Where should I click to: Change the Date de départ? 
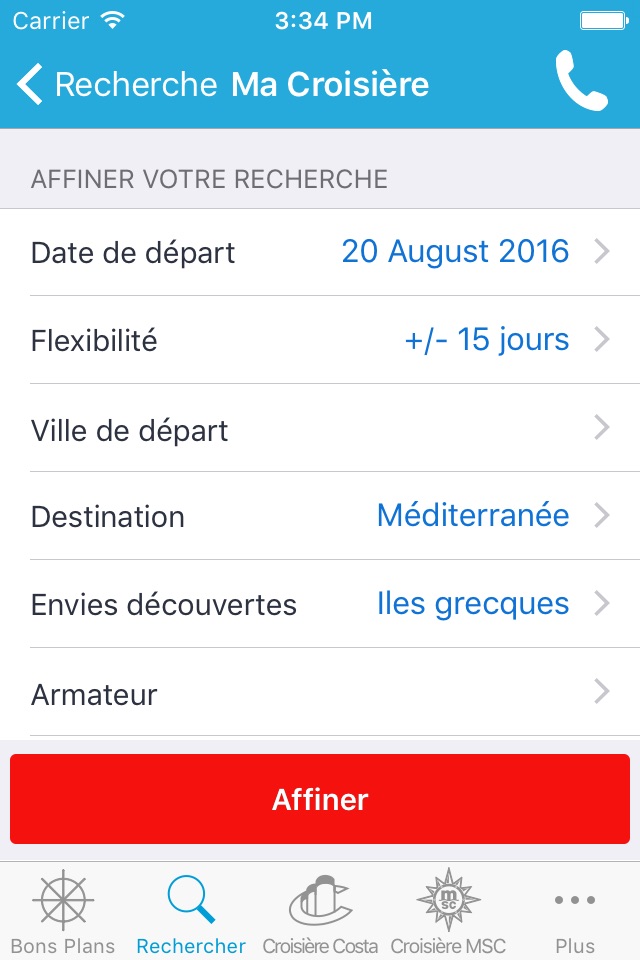tap(320, 252)
